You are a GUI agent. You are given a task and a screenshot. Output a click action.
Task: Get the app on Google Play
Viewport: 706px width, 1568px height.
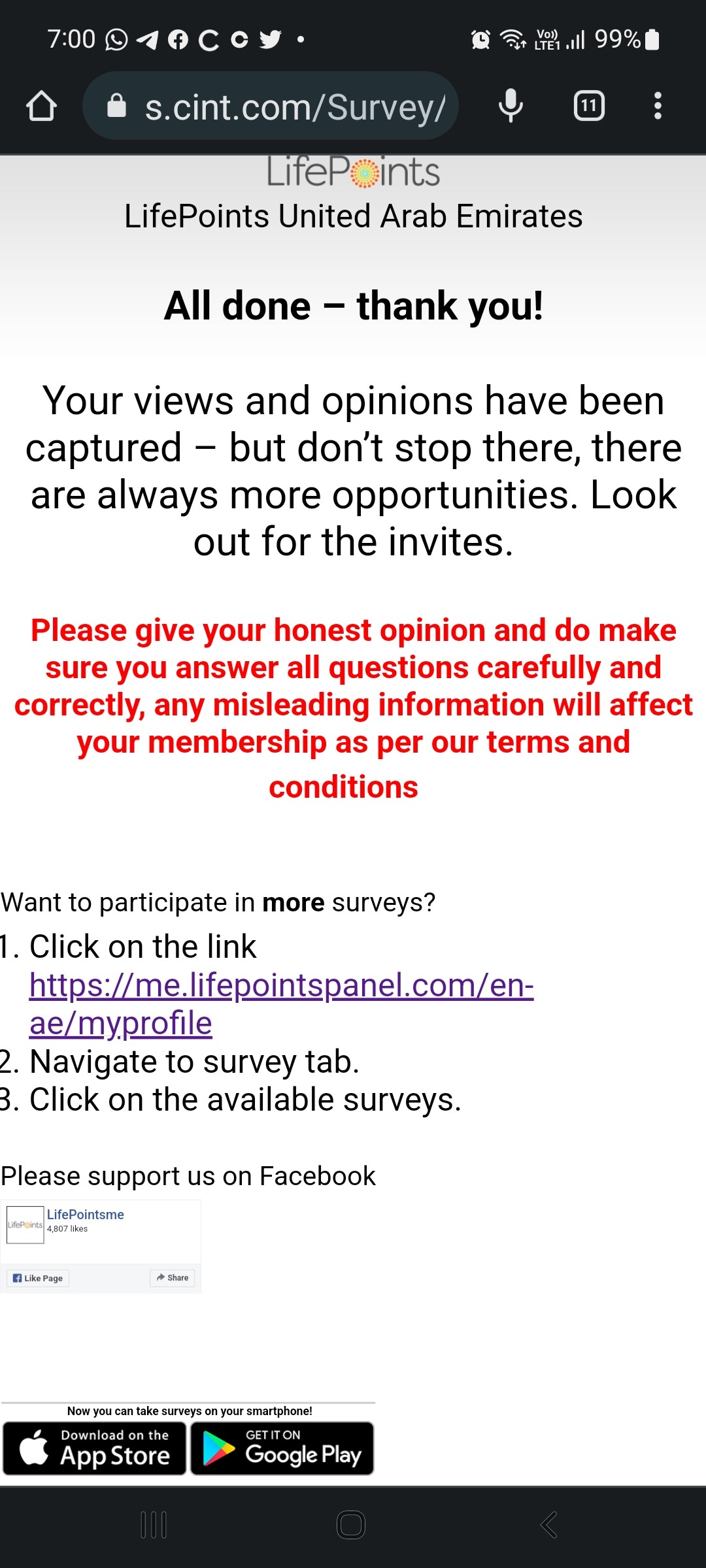click(282, 1448)
